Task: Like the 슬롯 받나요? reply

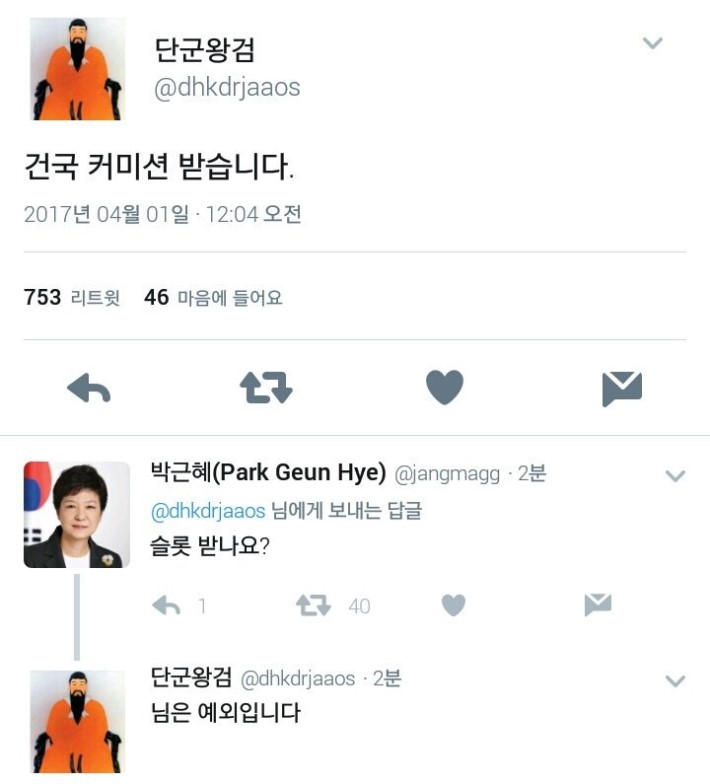Action: click(x=454, y=605)
